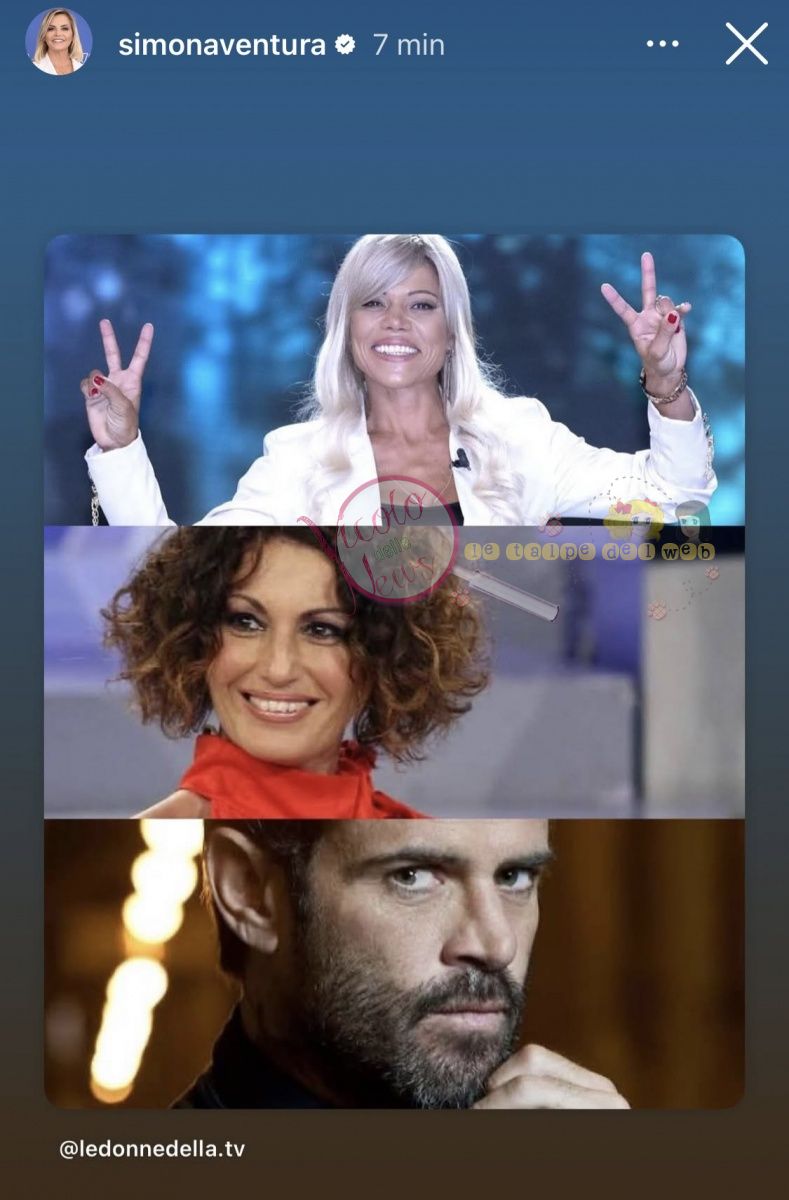Open simonaventura's profile picture

click(58, 42)
